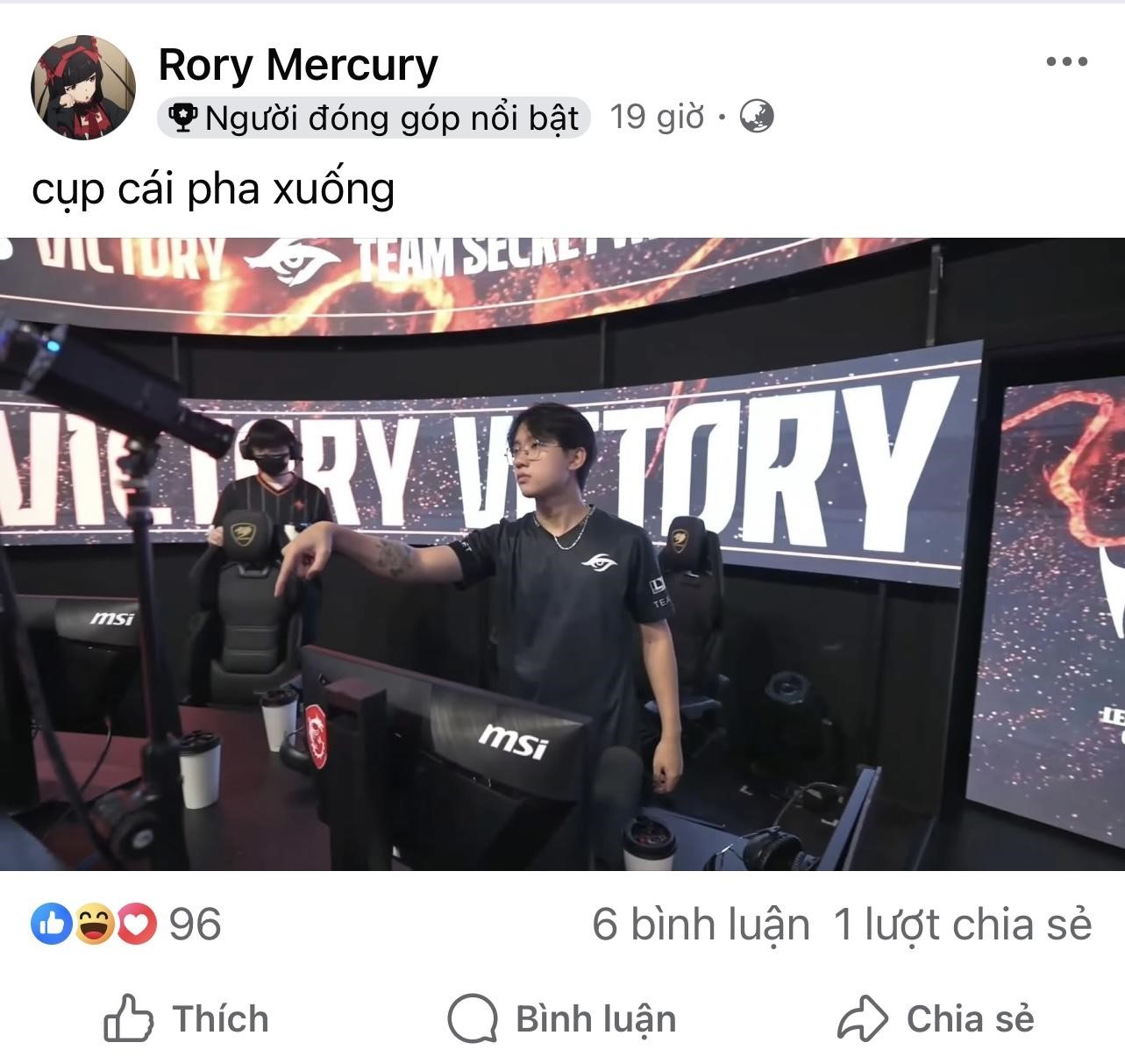
Task: Like the post with Thích
Action: (186, 1019)
